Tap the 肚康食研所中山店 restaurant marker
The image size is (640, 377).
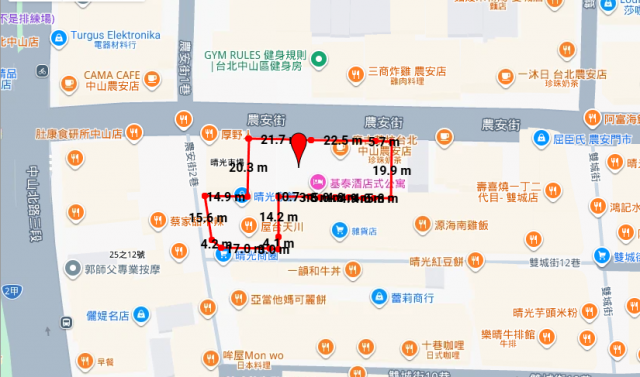click(x=134, y=133)
